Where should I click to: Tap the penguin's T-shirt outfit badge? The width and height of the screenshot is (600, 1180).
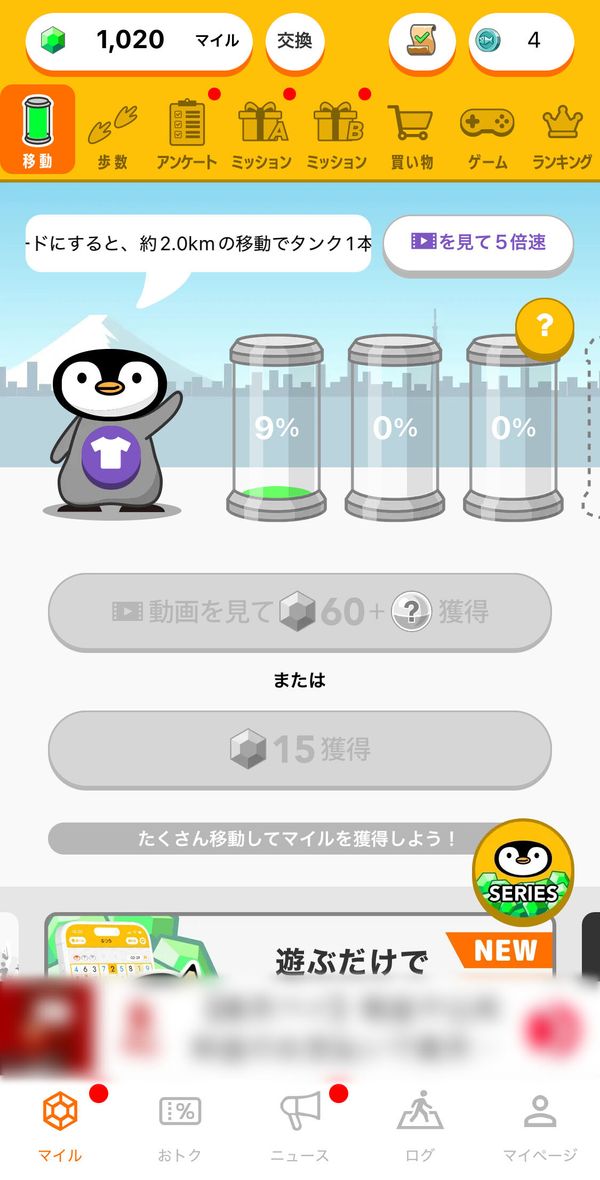click(x=111, y=456)
